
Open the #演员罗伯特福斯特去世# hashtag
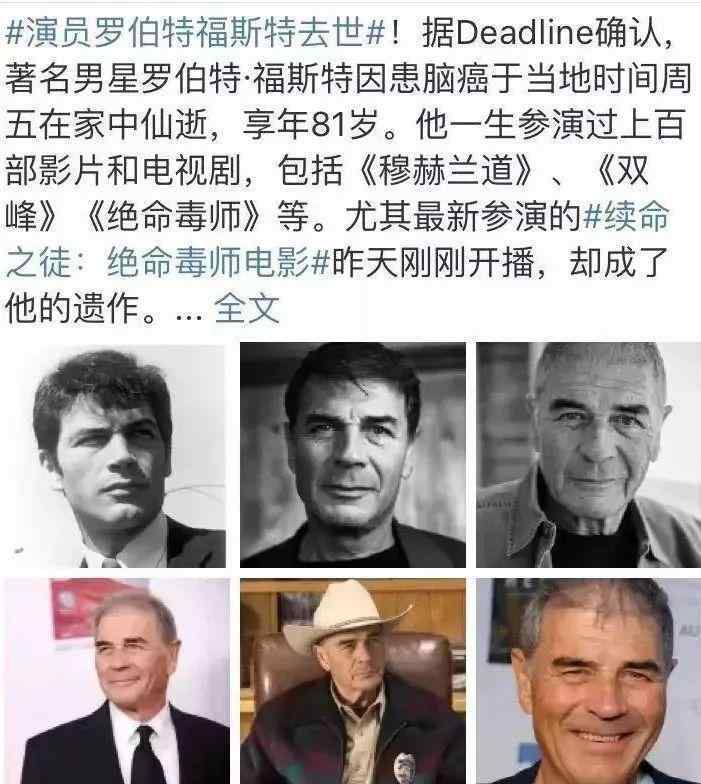[x=195, y=31]
